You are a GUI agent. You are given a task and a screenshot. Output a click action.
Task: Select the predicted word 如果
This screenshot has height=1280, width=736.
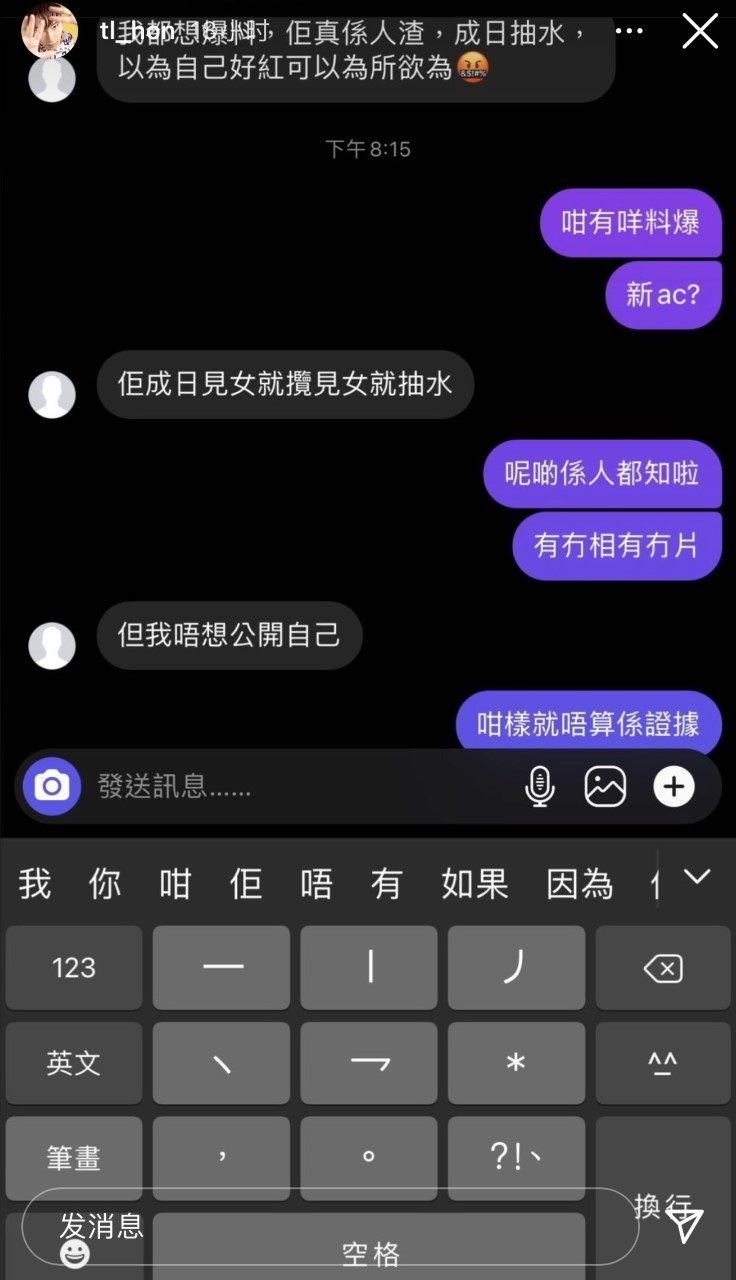(x=475, y=884)
